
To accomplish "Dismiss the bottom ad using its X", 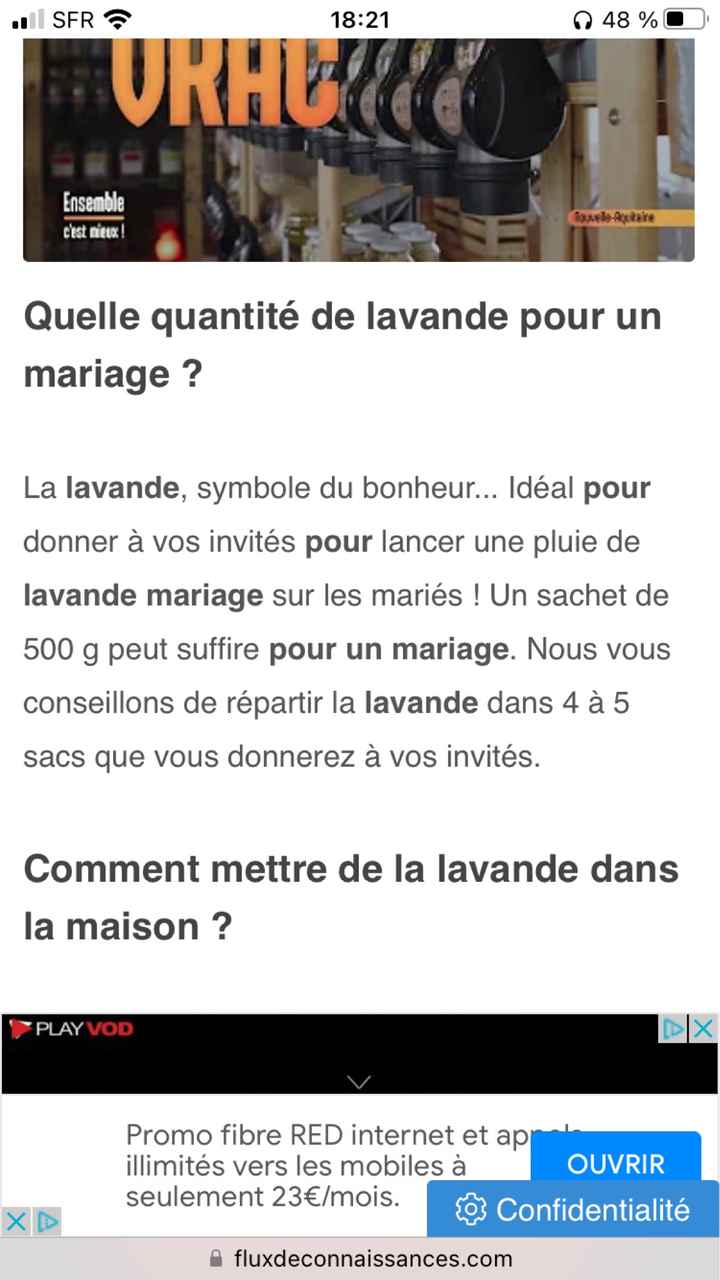I will click(x=16, y=1221).
